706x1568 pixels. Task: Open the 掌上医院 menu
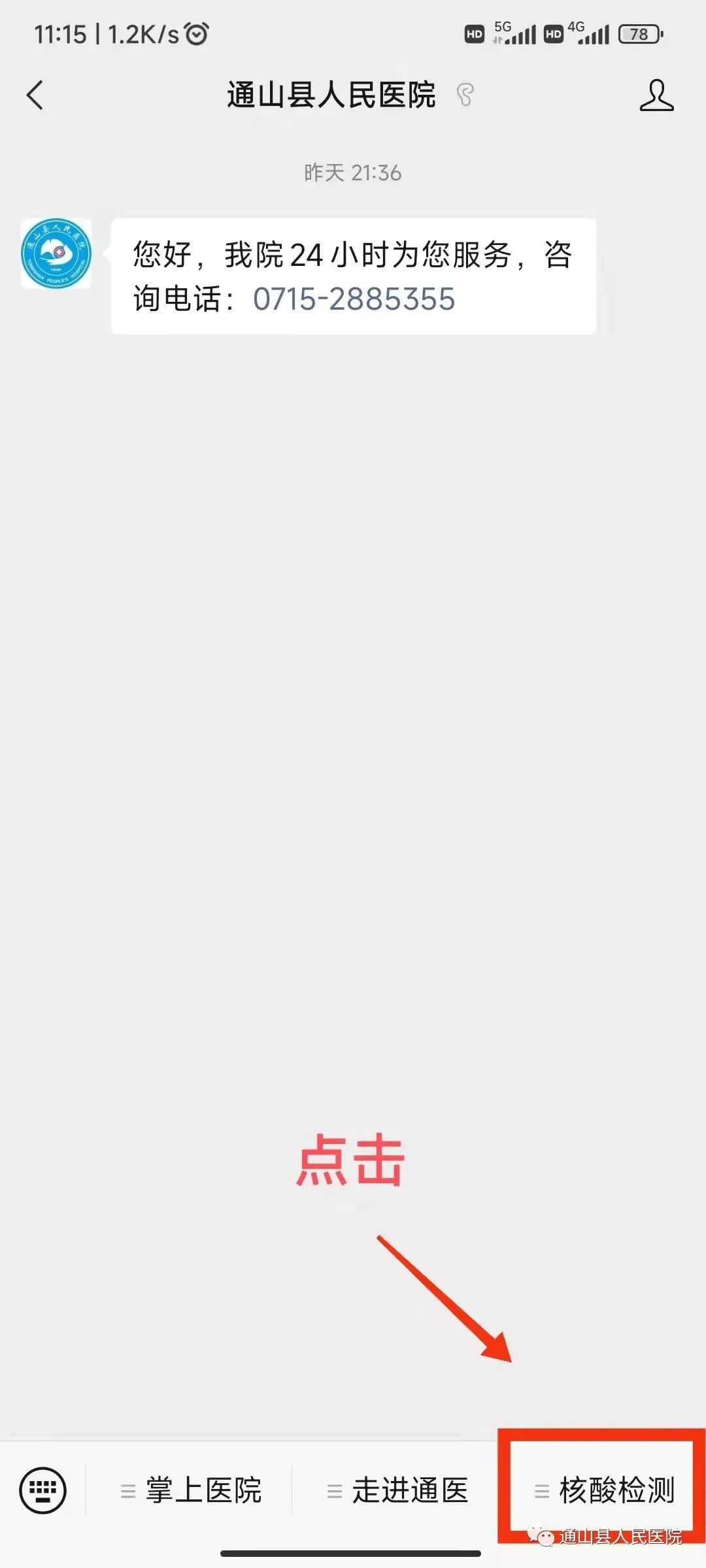click(191, 1491)
